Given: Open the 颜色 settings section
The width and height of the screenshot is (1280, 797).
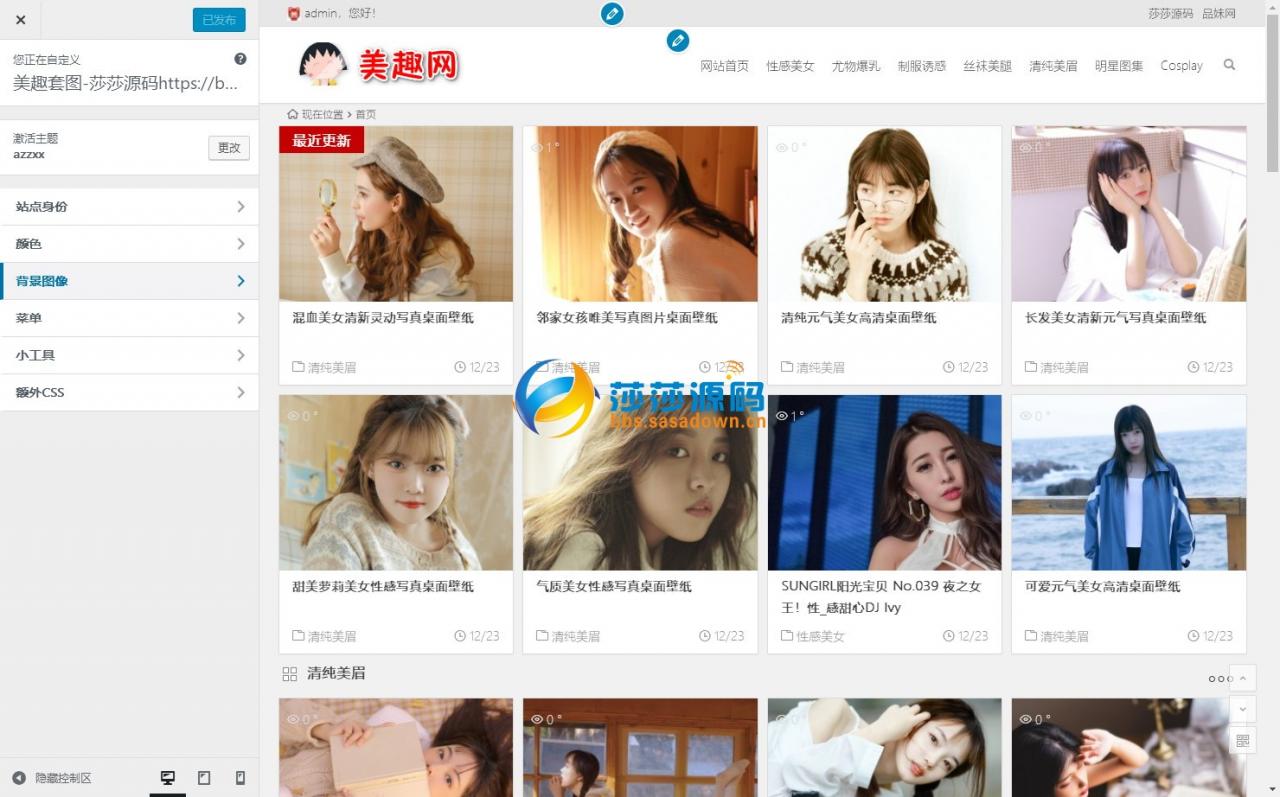Looking at the screenshot, I should click(129, 244).
